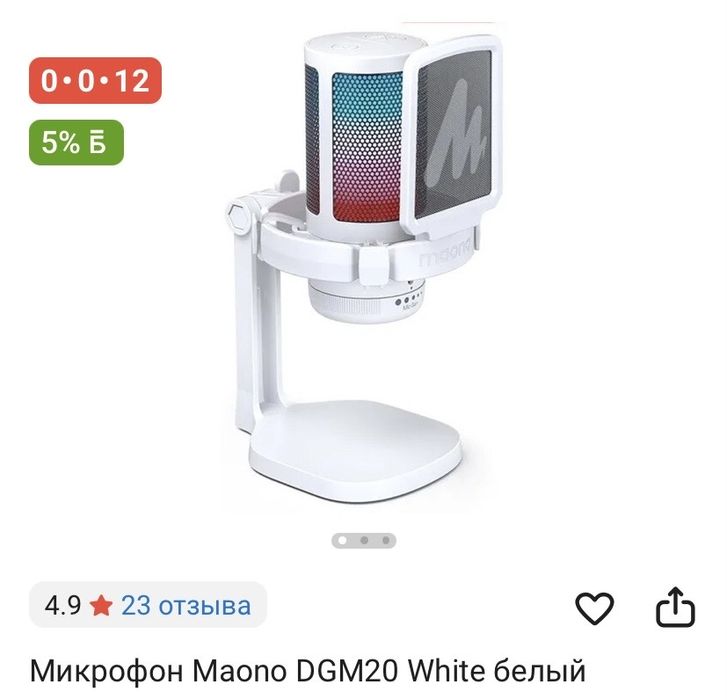Share this Maono DGM20 product

pos(673,607)
